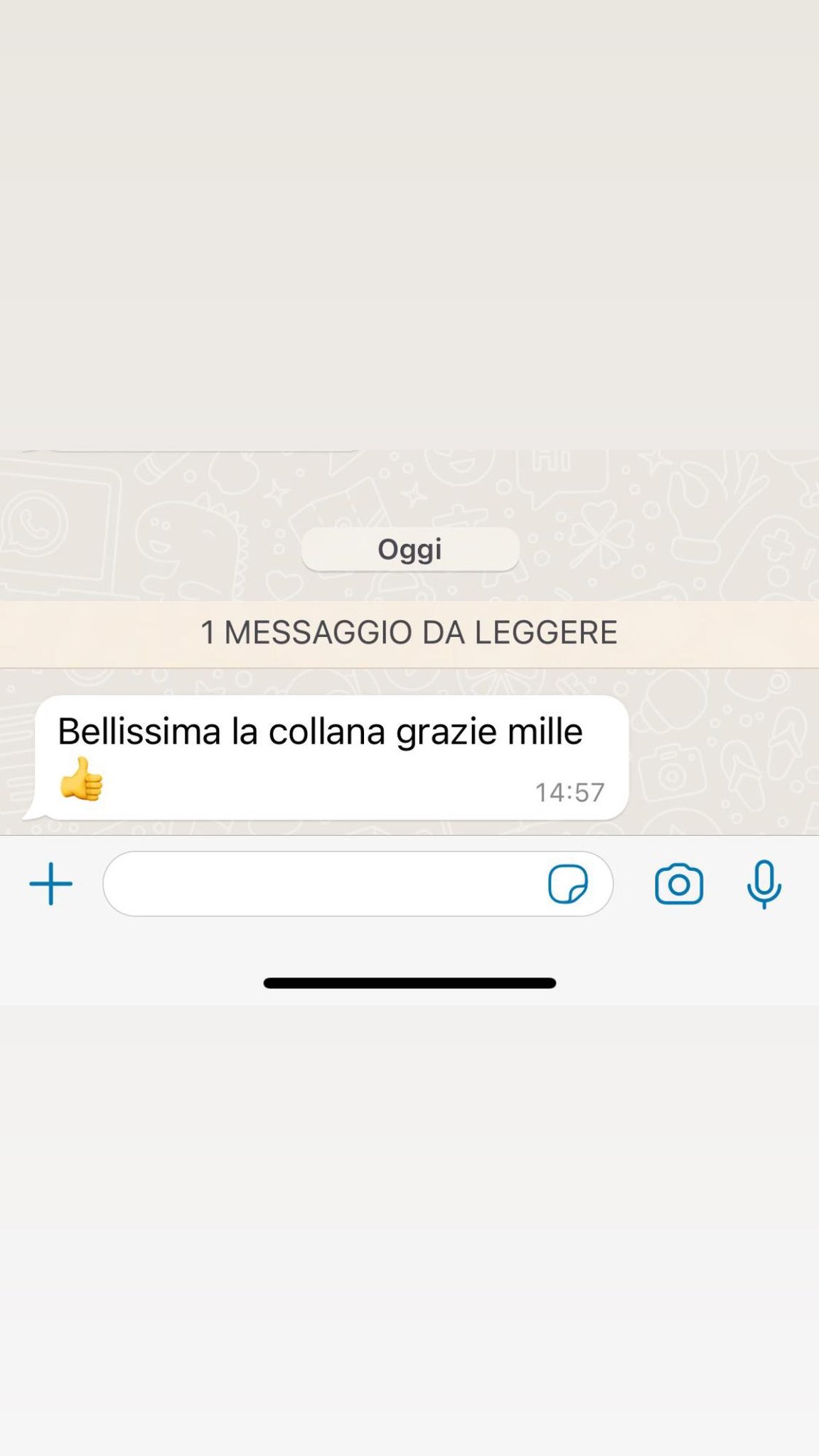Open the attachment plus menu
The width and height of the screenshot is (819, 1456).
(50, 884)
